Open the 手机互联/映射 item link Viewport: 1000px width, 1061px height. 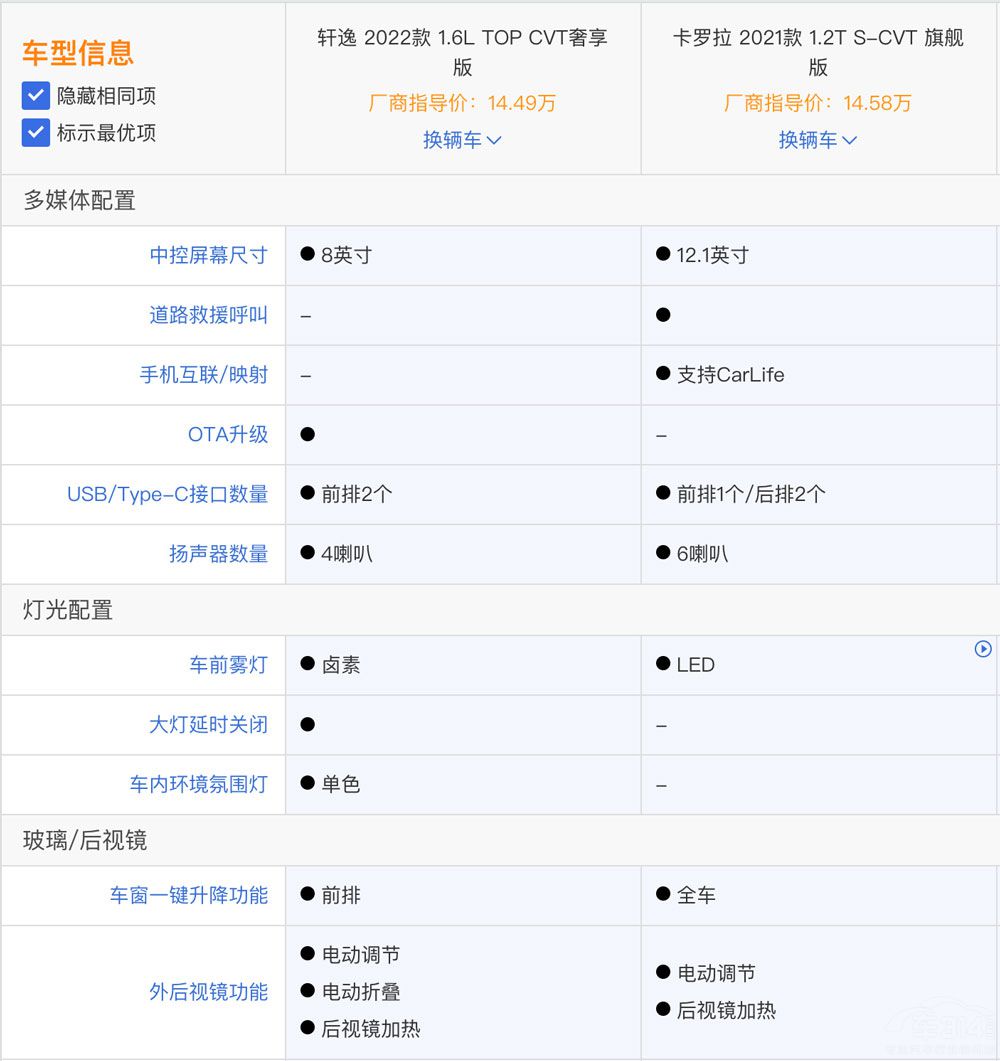tap(203, 375)
